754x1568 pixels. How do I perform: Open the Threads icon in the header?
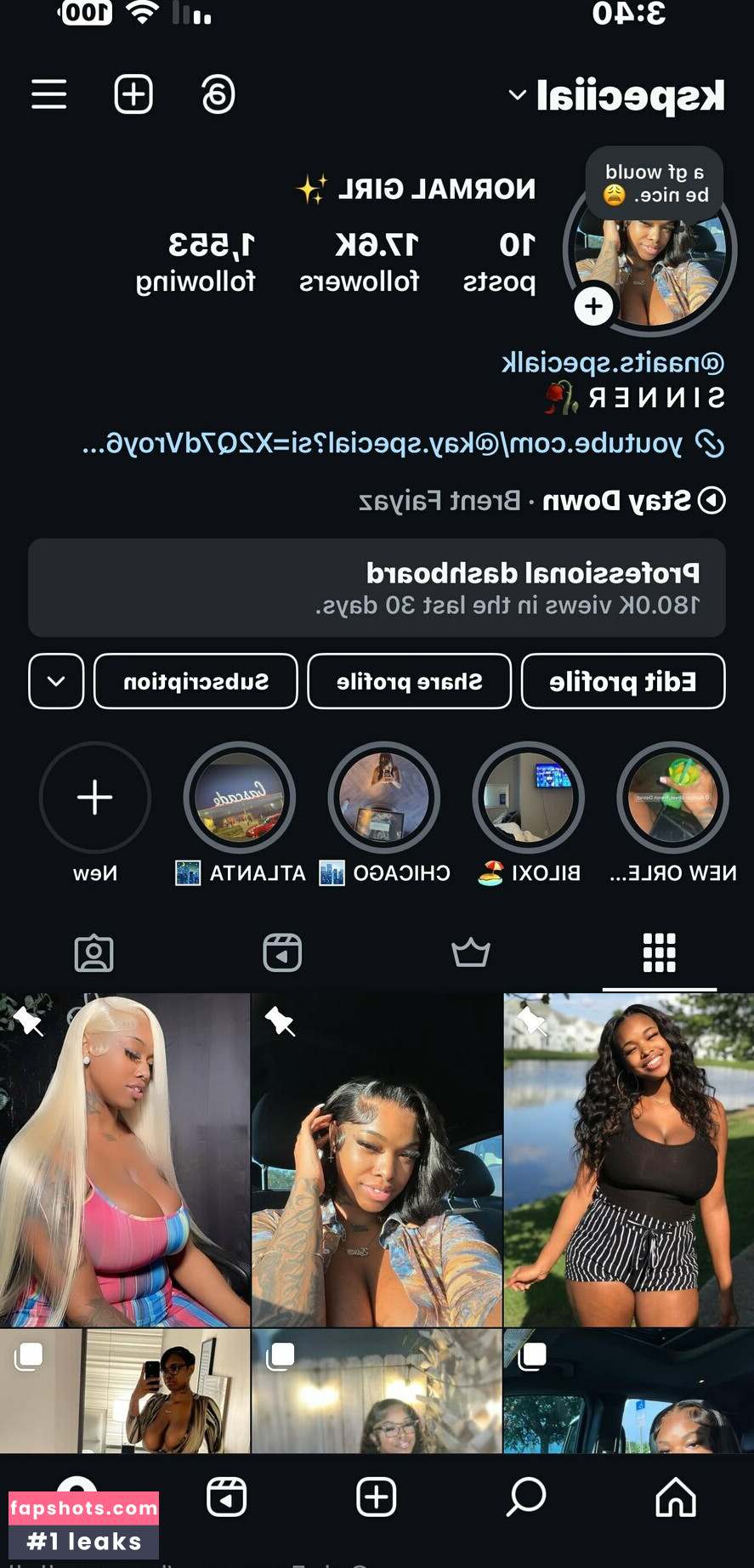click(x=218, y=94)
